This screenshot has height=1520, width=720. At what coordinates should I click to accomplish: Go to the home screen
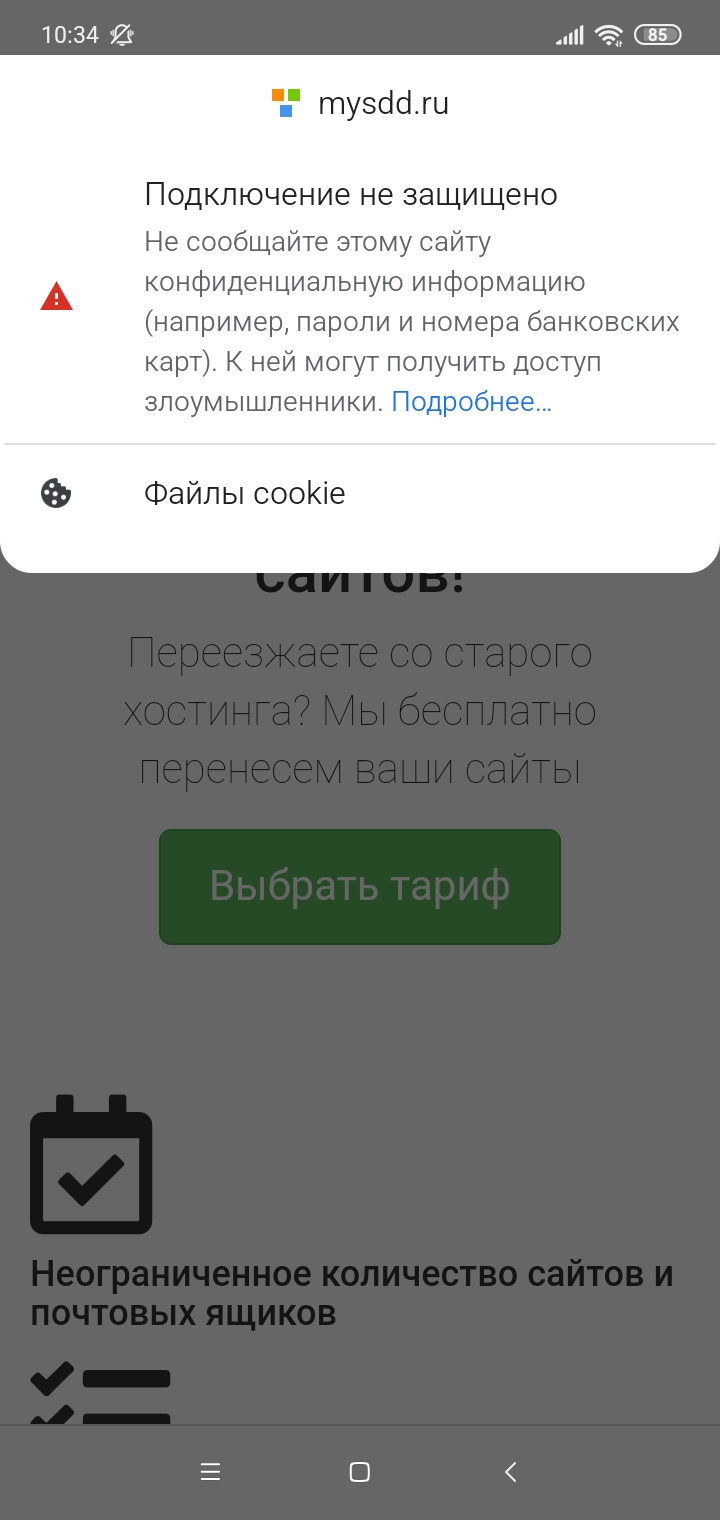click(x=360, y=1471)
